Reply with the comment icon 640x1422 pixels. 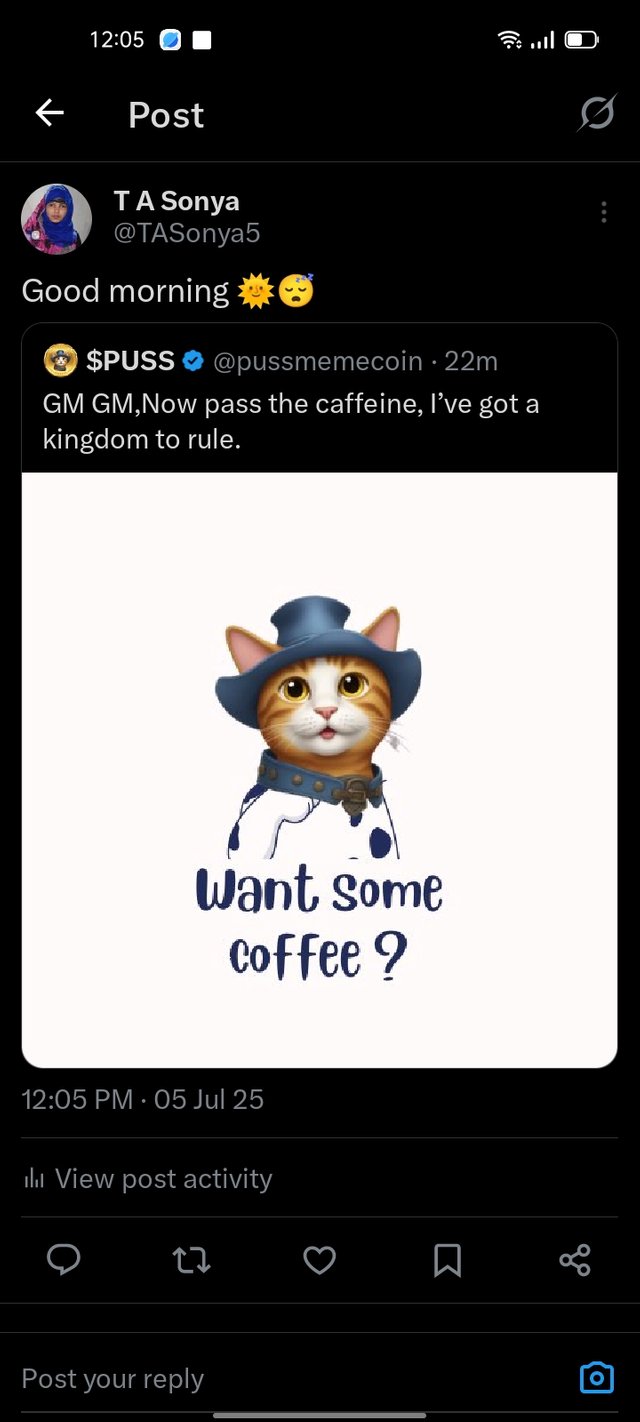(x=64, y=1260)
